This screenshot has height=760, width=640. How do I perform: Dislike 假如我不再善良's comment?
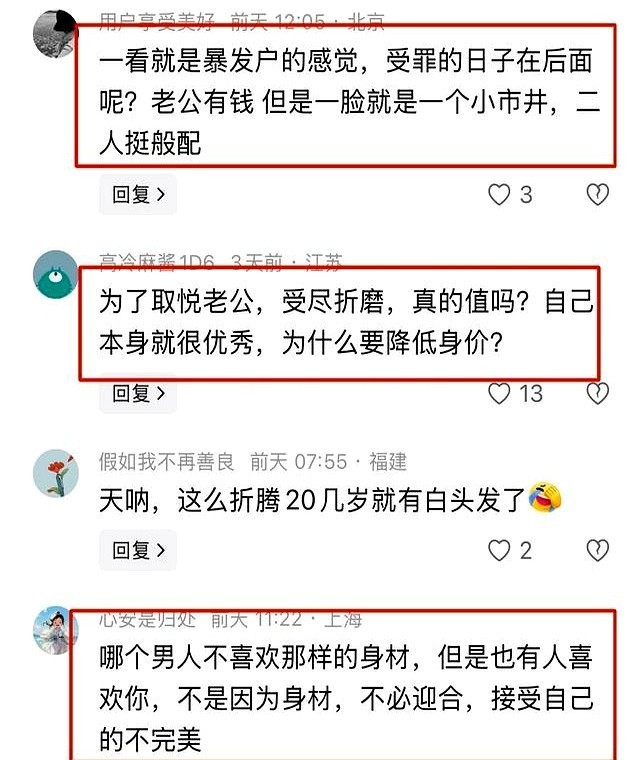597,549
